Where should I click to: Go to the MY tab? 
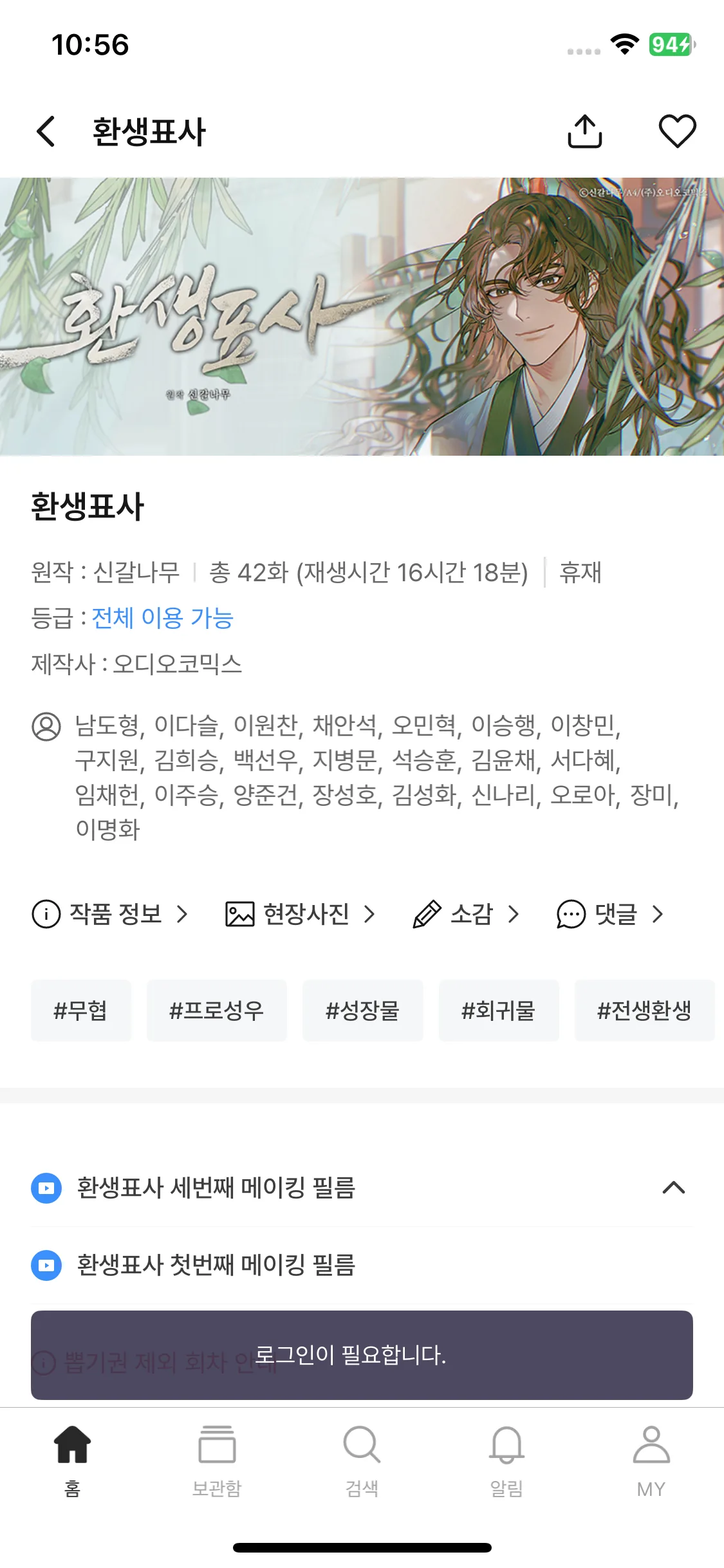(x=651, y=1459)
